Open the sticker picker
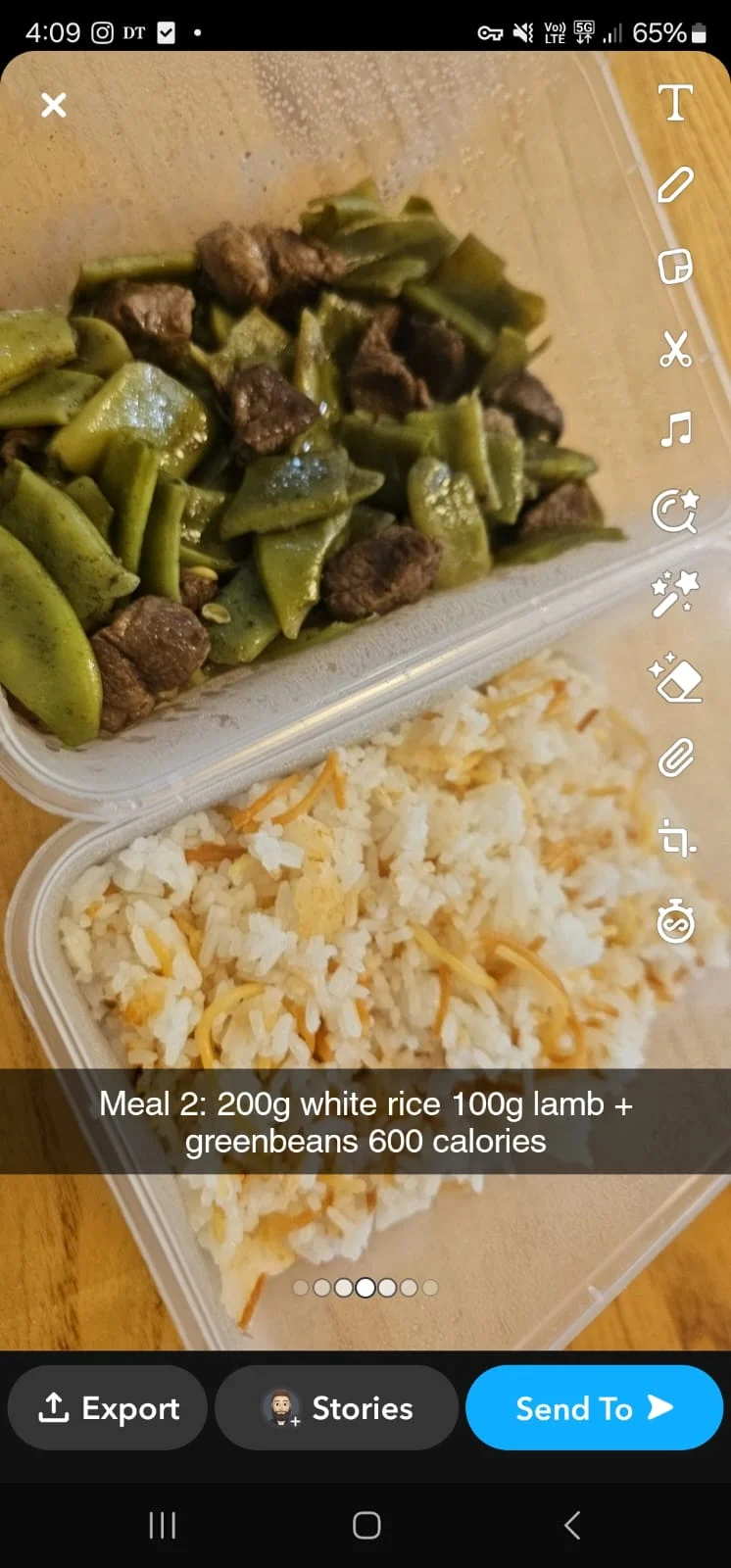731x1568 pixels. [x=675, y=266]
